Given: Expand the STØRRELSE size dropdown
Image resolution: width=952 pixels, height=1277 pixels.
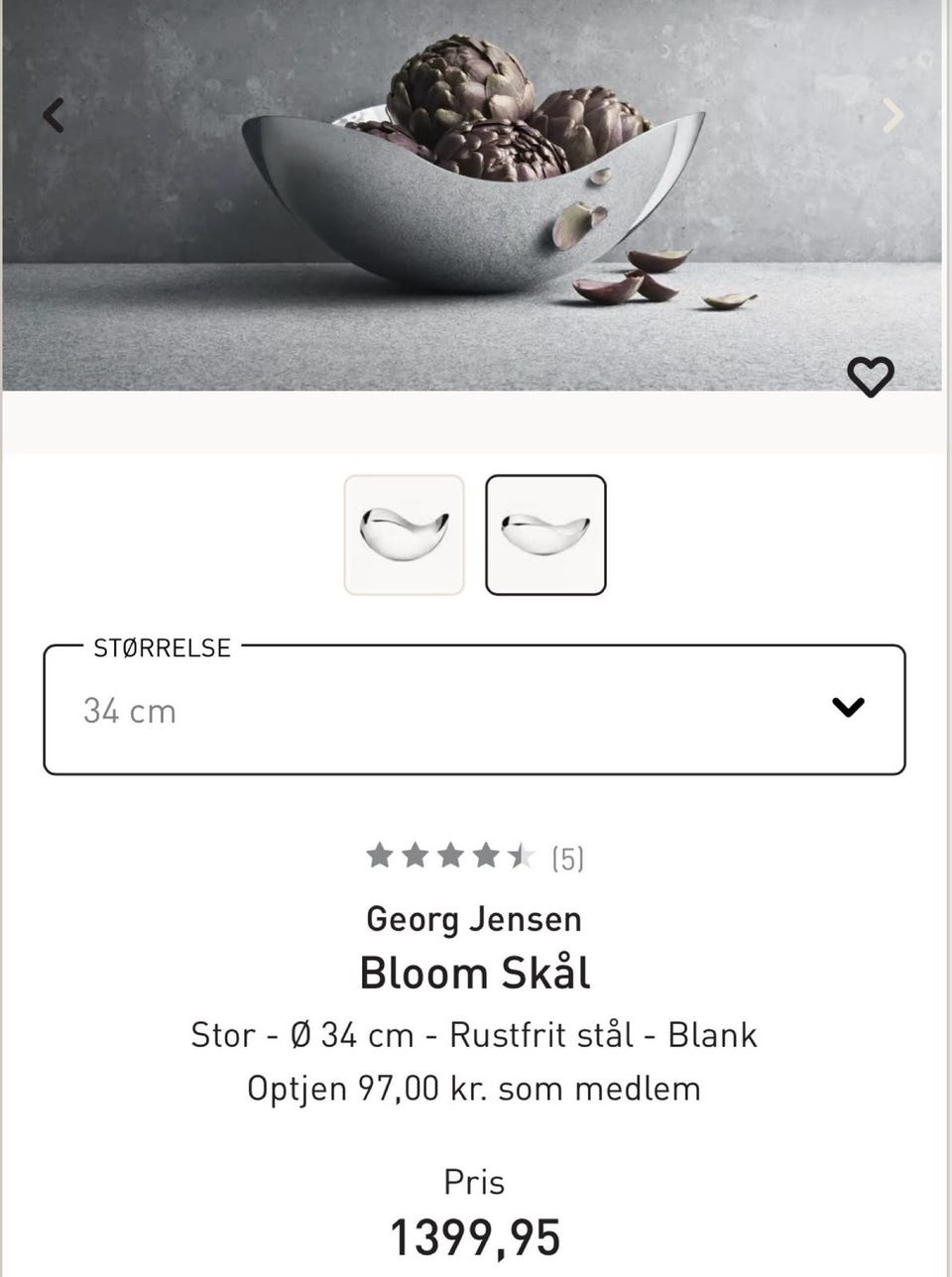Looking at the screenshot, I should coord(476,709).
